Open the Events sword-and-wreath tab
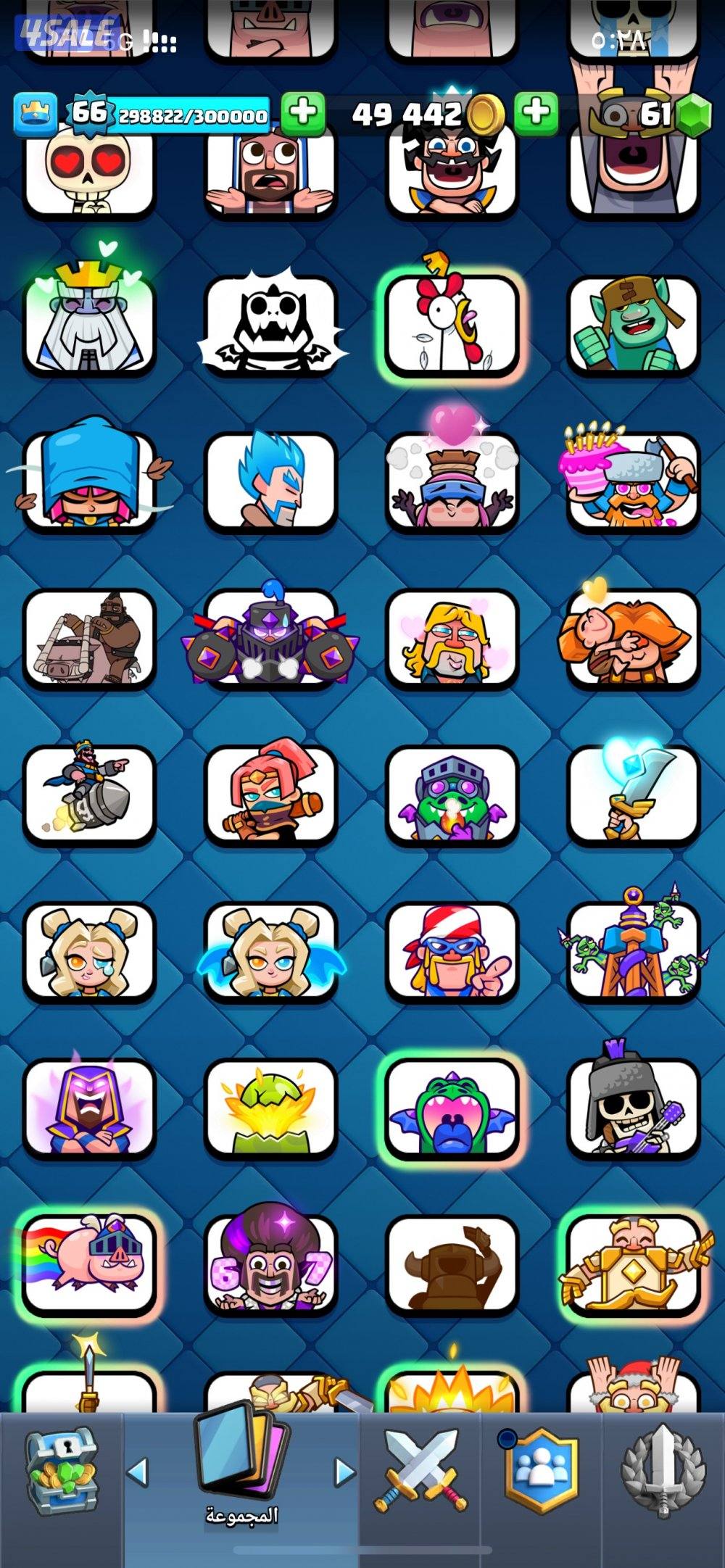The image size is (725, 1568). tap(663, 1470)
